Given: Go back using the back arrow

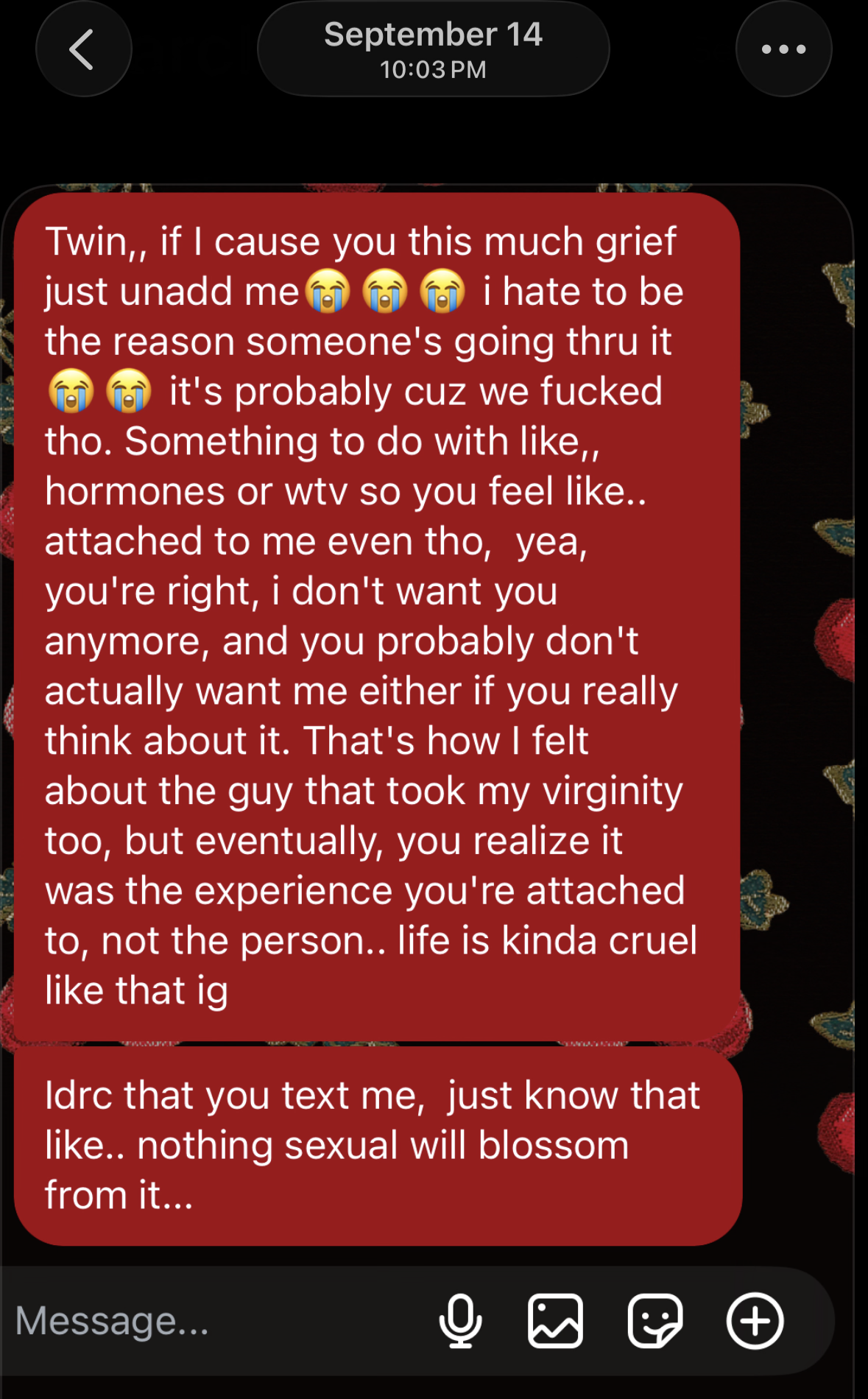Looking at the screenshot, I should (83, 49).
